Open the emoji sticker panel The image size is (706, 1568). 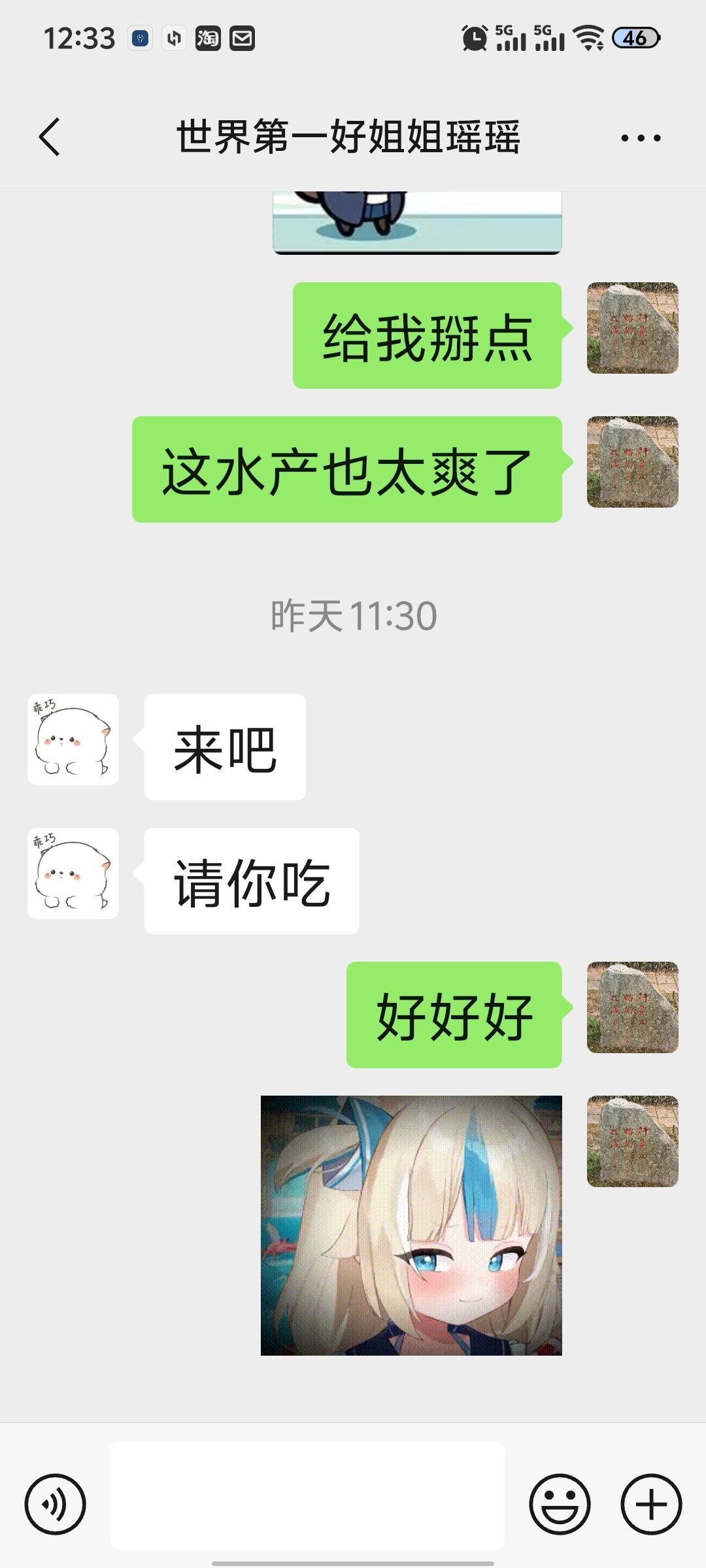[x=560, y=1504]
